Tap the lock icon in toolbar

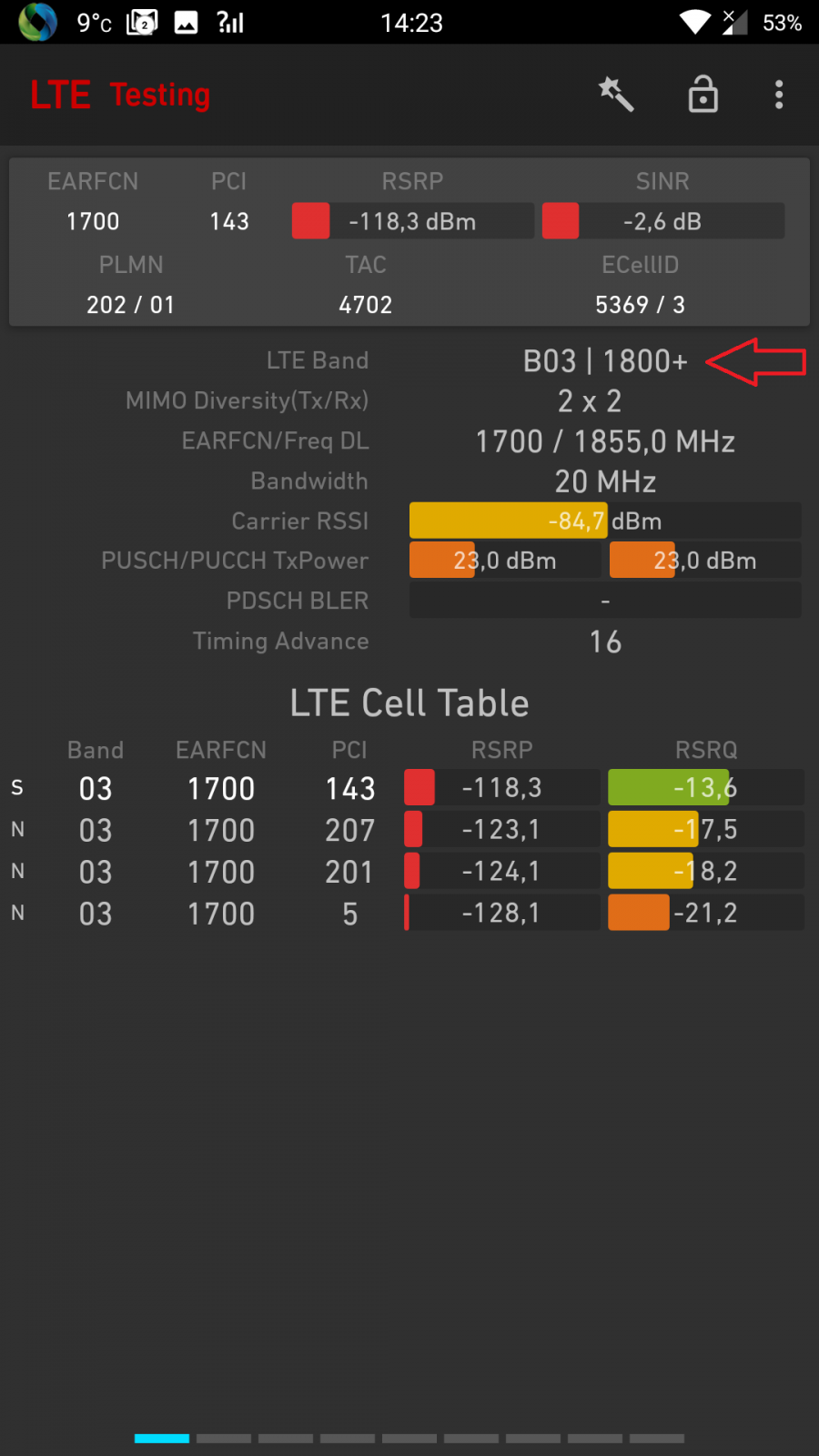[x=703, y=94]
